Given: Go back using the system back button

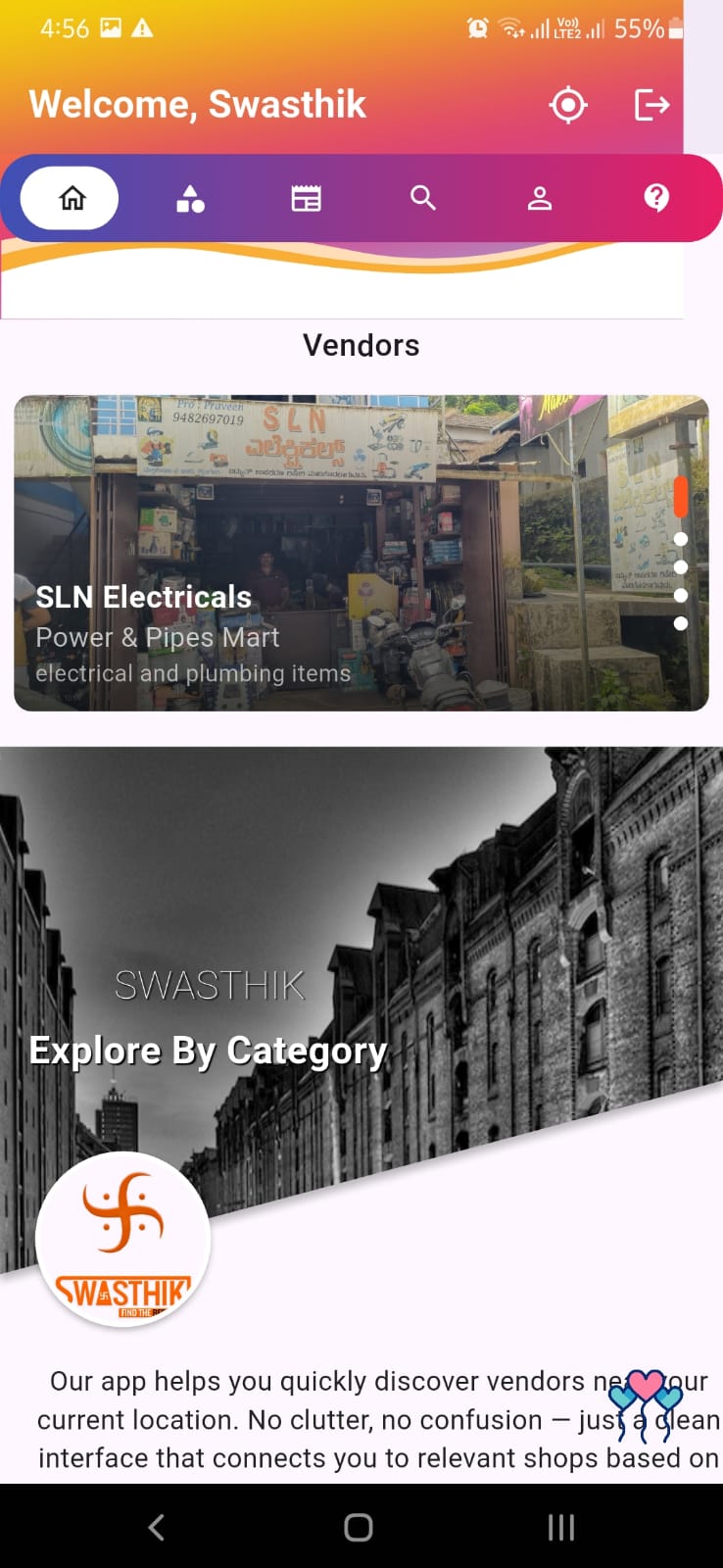Looking at the screenshot, I should click(x=157, y=1527).
